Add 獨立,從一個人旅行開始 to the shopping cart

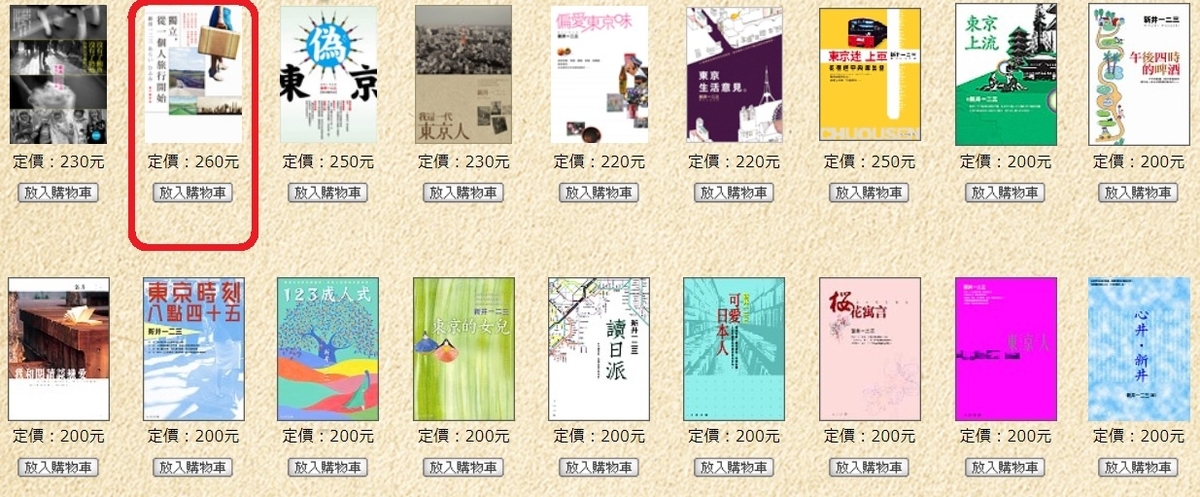tap(193, 193)
